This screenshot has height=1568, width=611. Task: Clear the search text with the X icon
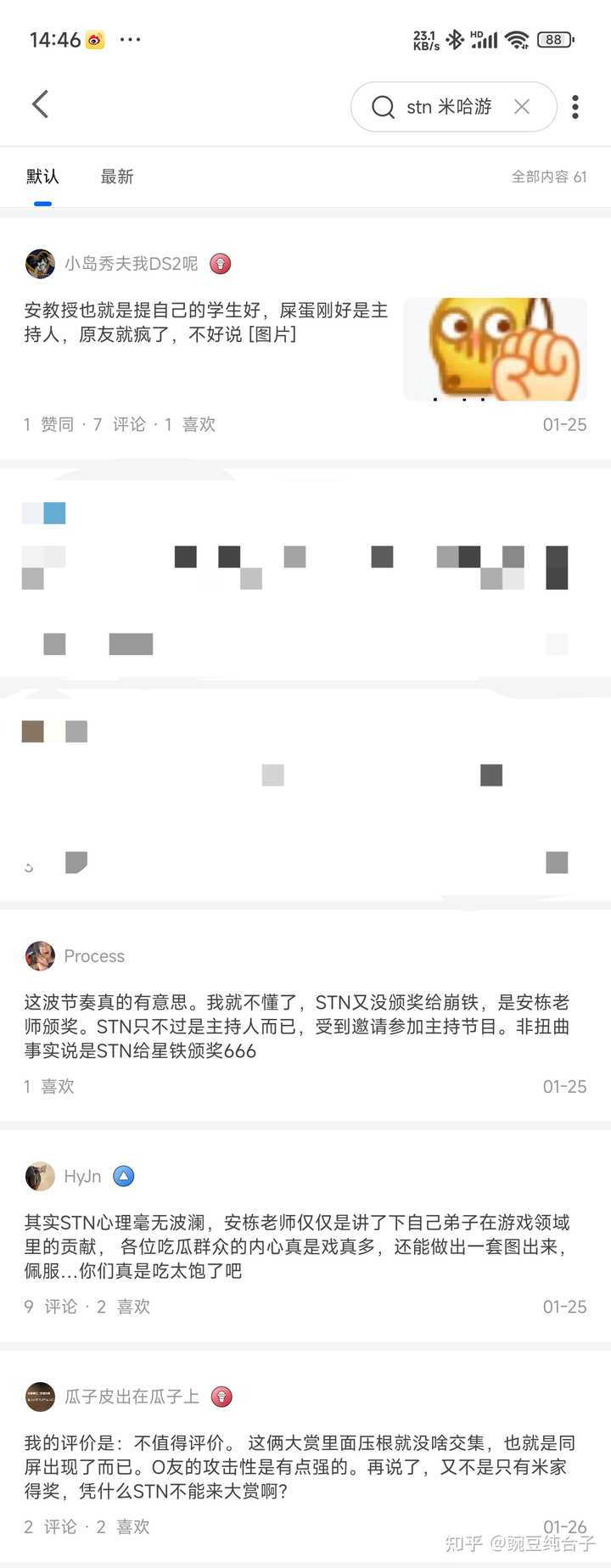coord(522,106)
